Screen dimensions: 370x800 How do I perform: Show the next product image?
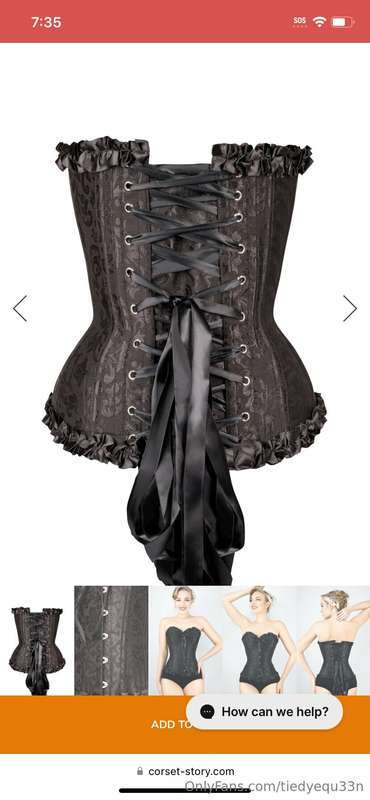pos(350,309)
